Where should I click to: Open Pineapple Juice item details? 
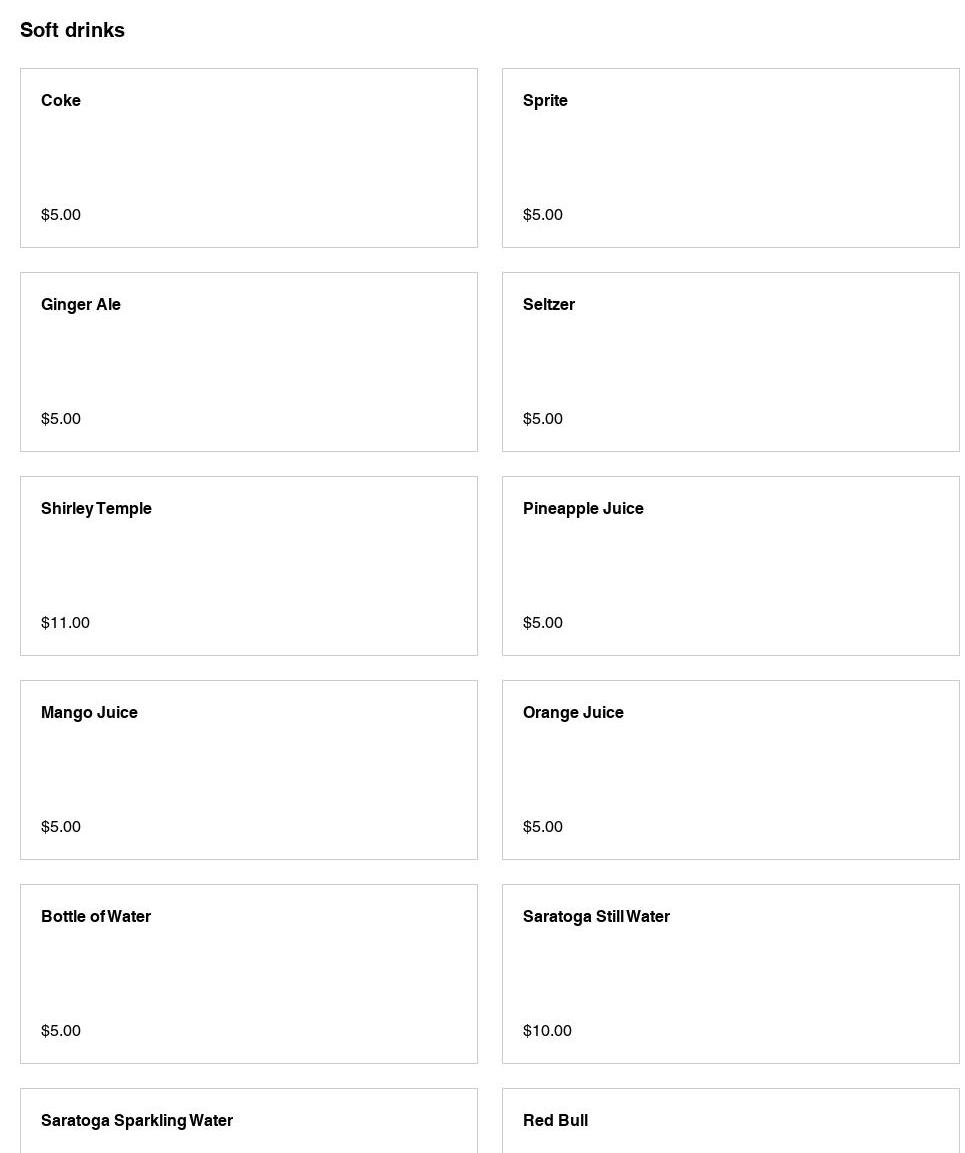730,566
